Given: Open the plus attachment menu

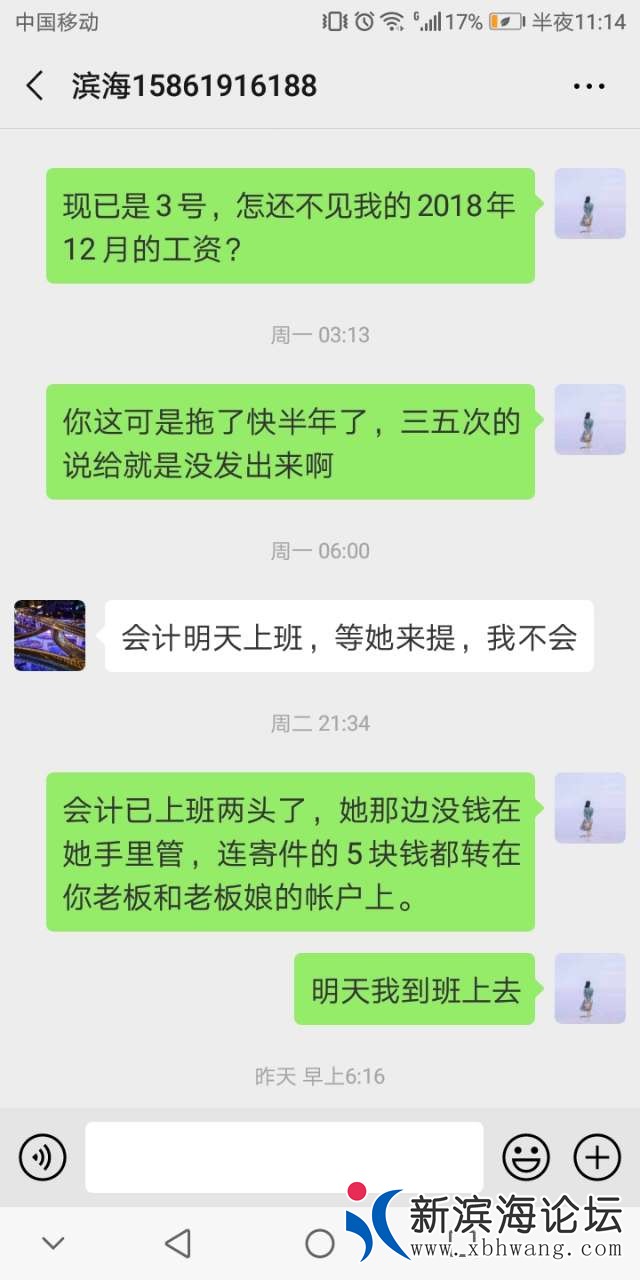Looking at the screenshot, I should (x=597, y=1158).
